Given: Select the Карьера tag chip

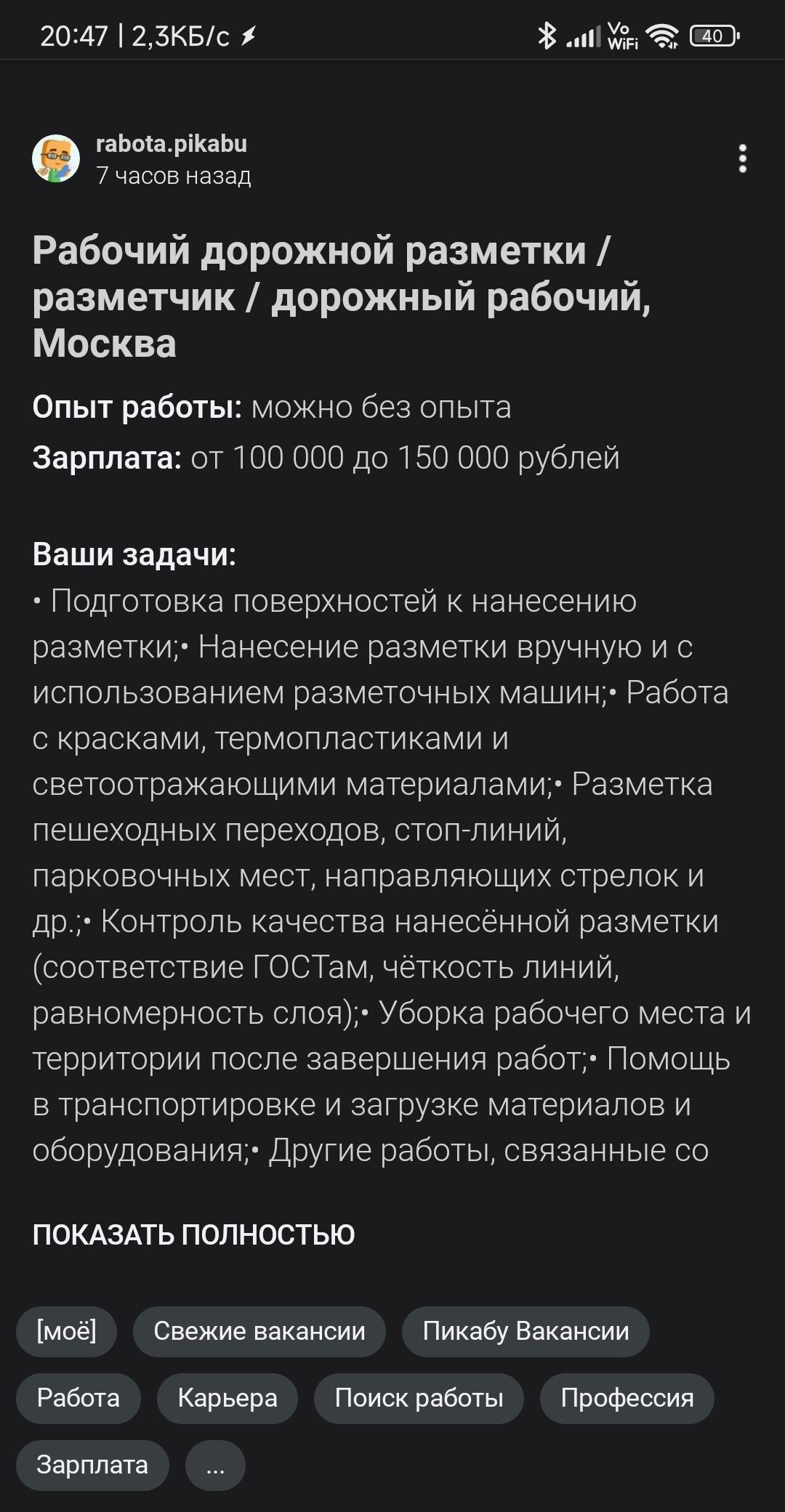Looking at the screenshot, I should pos(228,1398).
